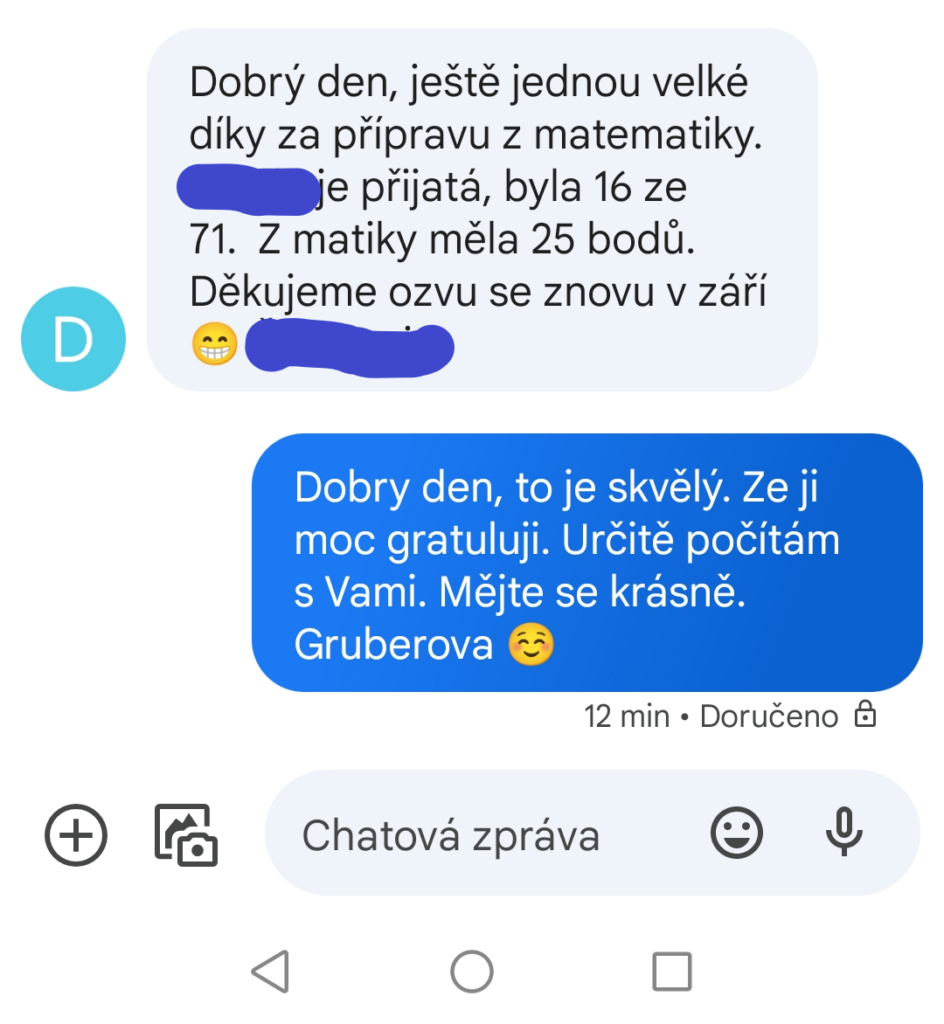Tap the plus icon to add attachments

[76, 834]
